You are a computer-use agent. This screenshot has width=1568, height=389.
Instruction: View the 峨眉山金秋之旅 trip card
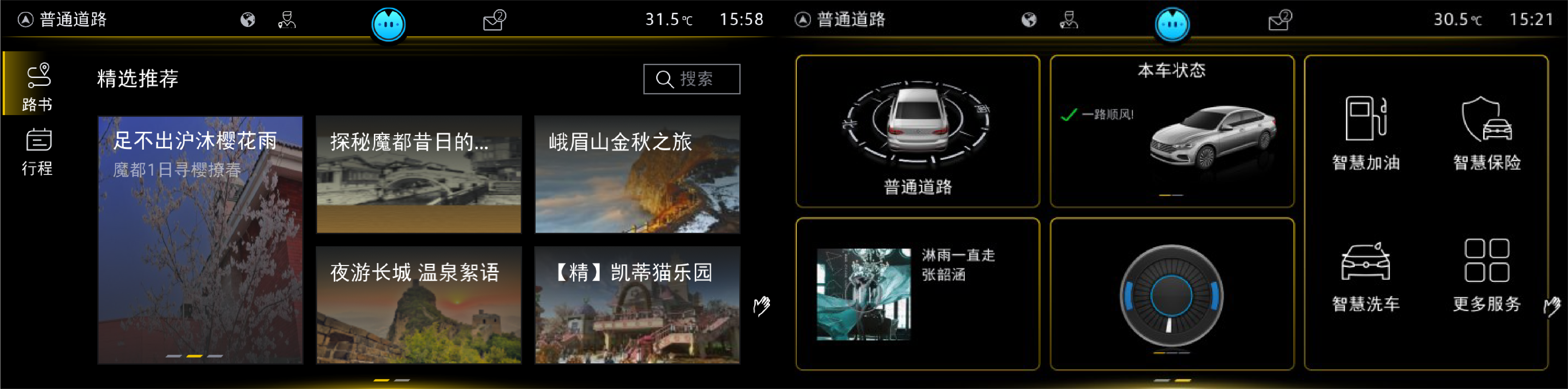tap(637, 175)
